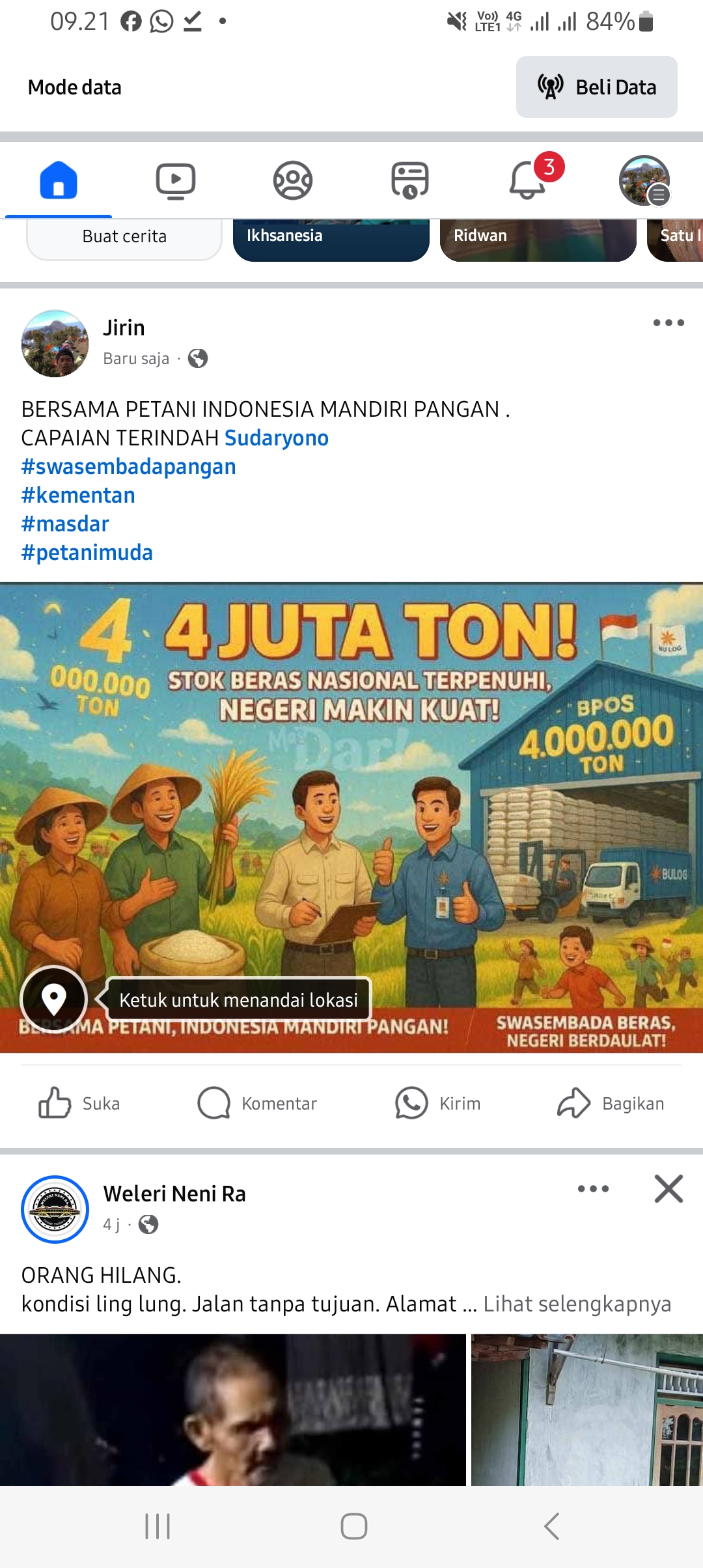Screen dimensions: 703x1568
Task: Expand text with Lihat selengkapnya
Action: [577, 1304]
